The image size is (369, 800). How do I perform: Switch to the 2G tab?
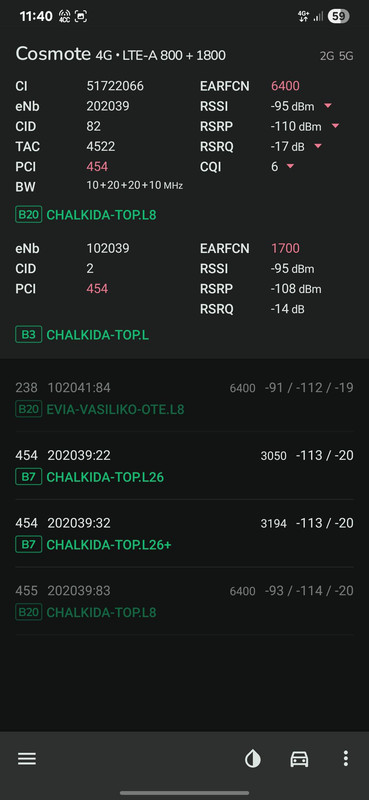coord(327,56)
